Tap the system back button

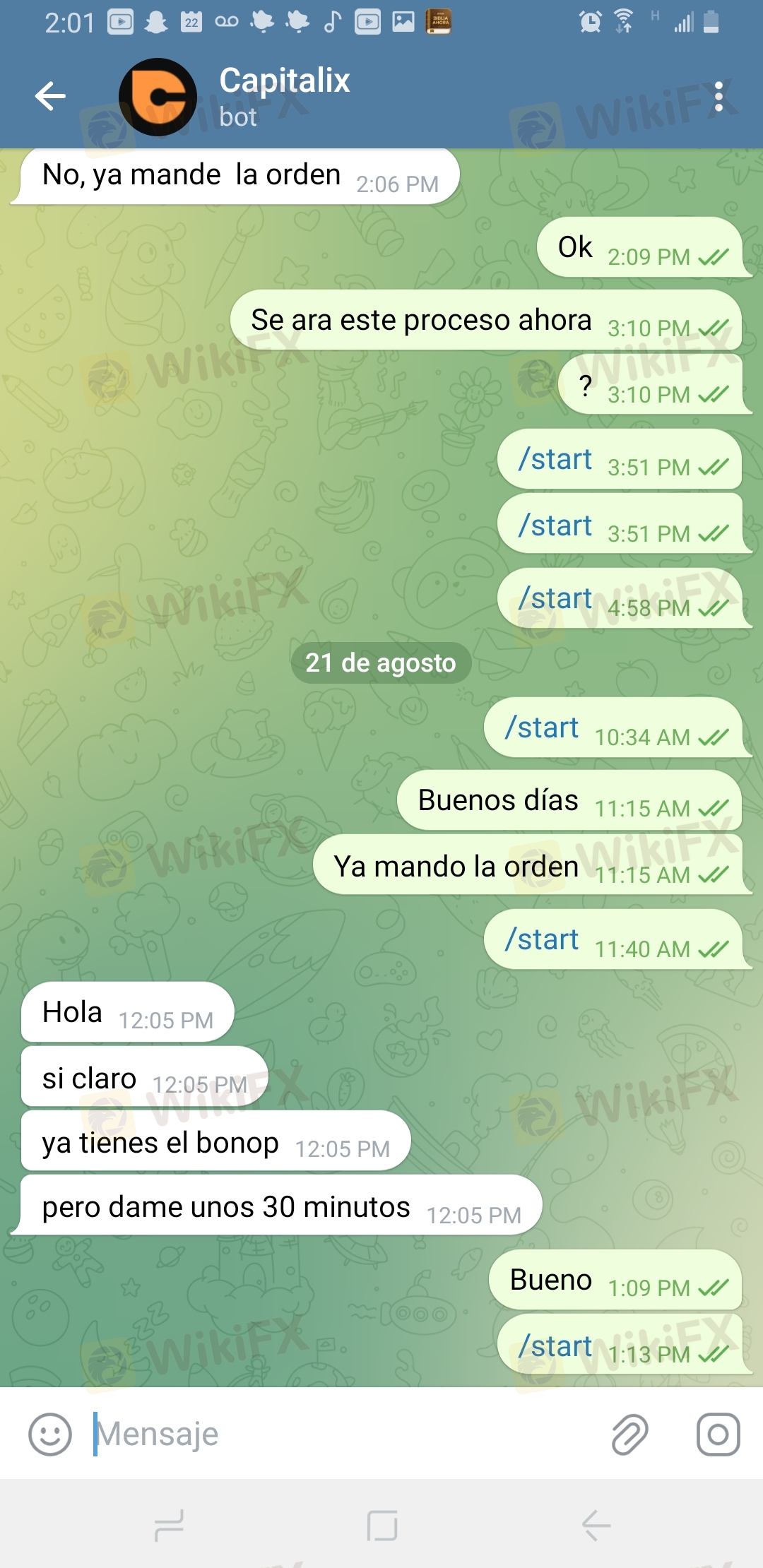tap(596, 1525)
